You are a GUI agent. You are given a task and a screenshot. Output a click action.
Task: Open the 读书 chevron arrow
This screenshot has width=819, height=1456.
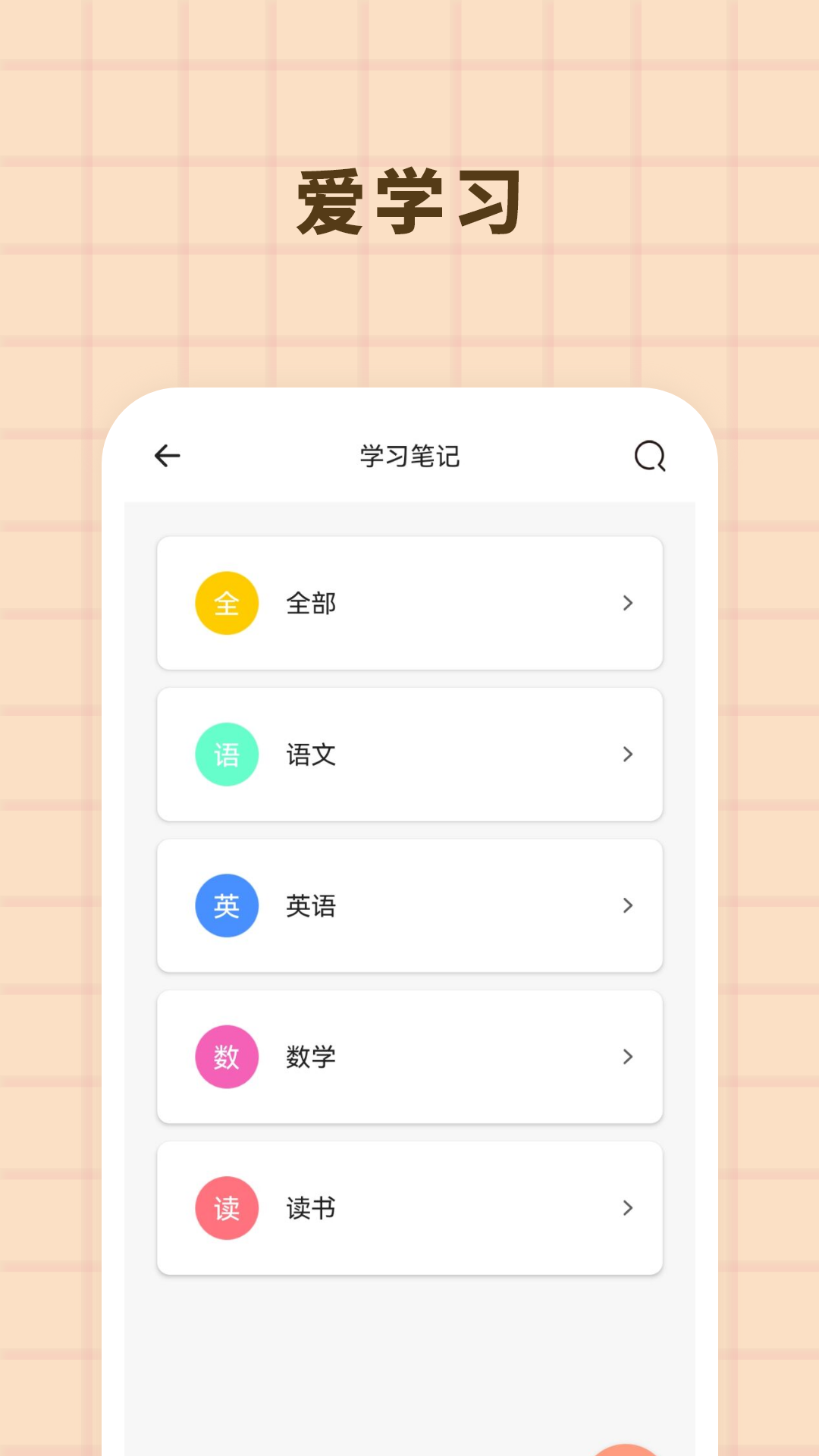(x=628, y=1208)
